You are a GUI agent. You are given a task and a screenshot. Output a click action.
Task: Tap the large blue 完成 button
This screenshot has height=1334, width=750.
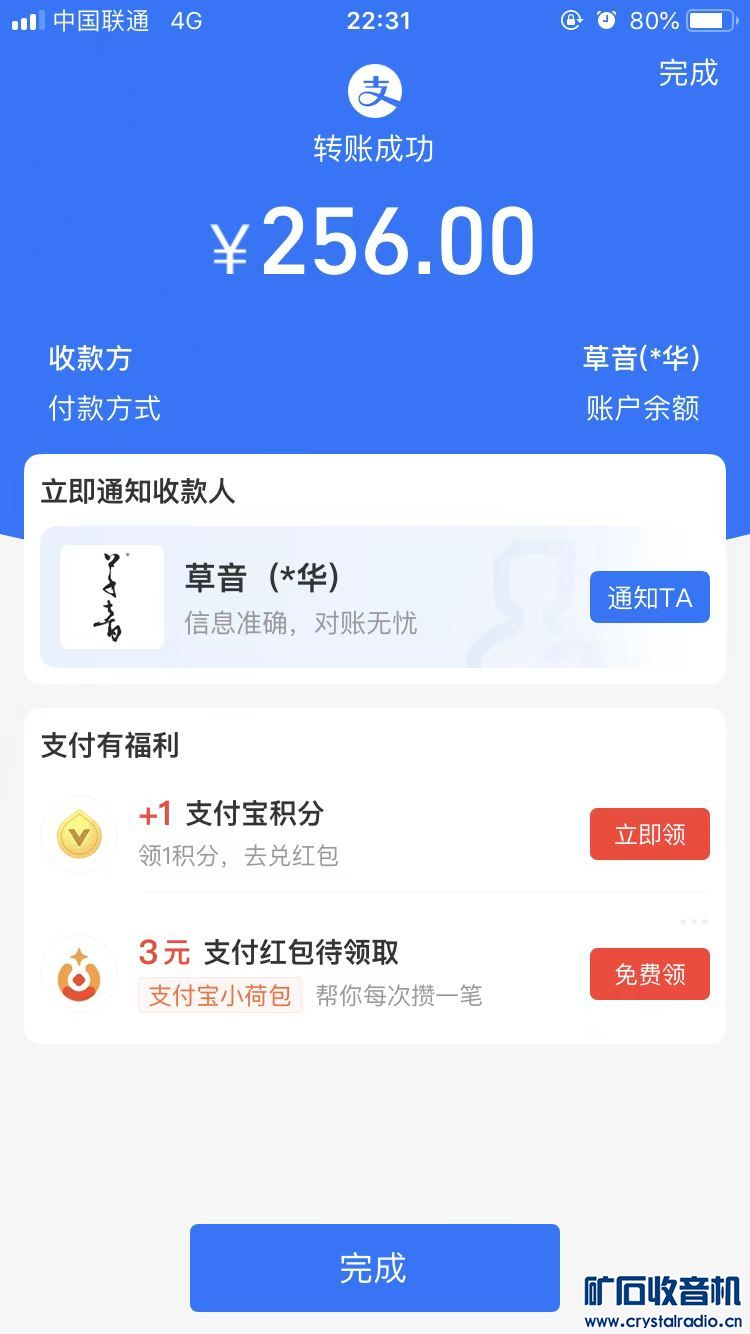(374, 1267)
